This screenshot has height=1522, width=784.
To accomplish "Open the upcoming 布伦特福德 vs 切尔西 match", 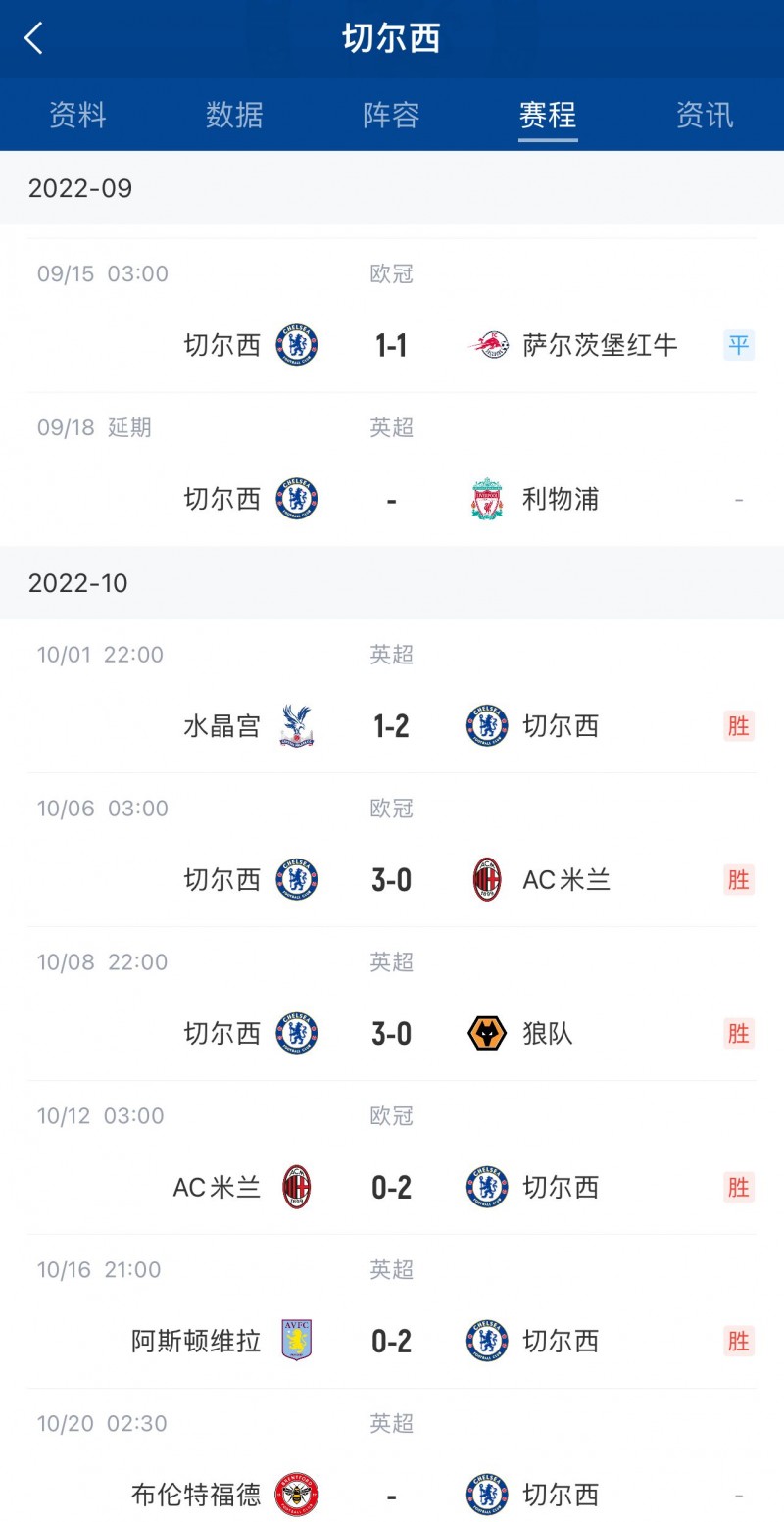I will [392, 1455].
